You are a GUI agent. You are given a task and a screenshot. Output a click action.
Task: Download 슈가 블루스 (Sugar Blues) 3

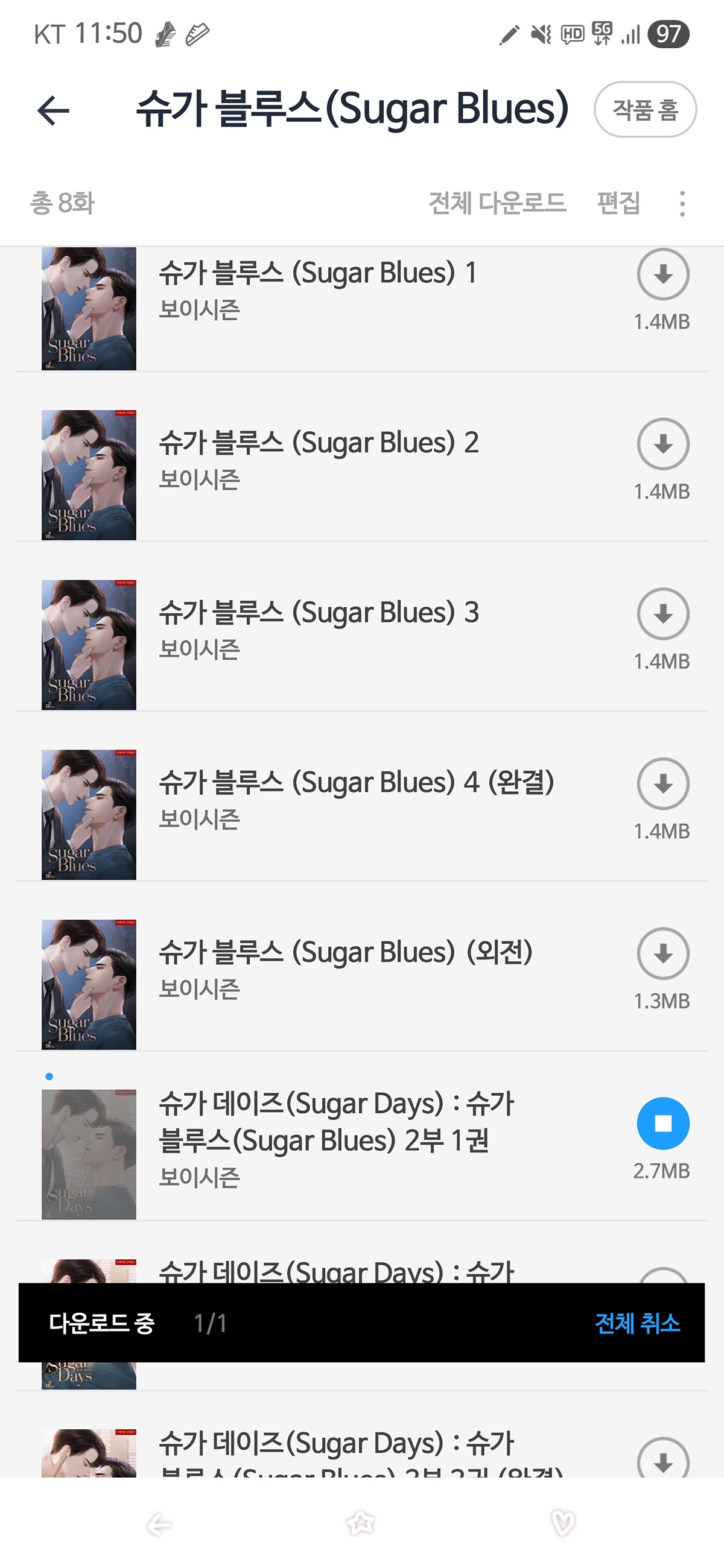point(662,614)
